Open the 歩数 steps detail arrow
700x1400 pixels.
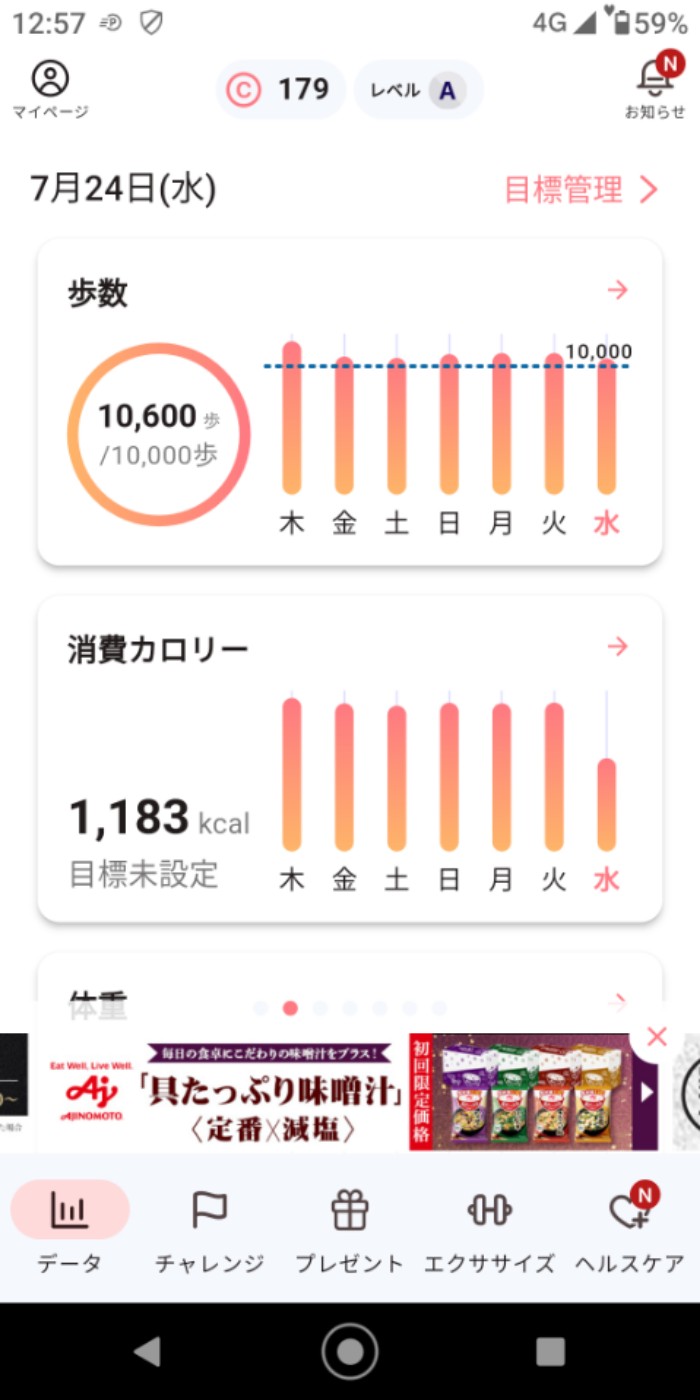tap(618, 290)
